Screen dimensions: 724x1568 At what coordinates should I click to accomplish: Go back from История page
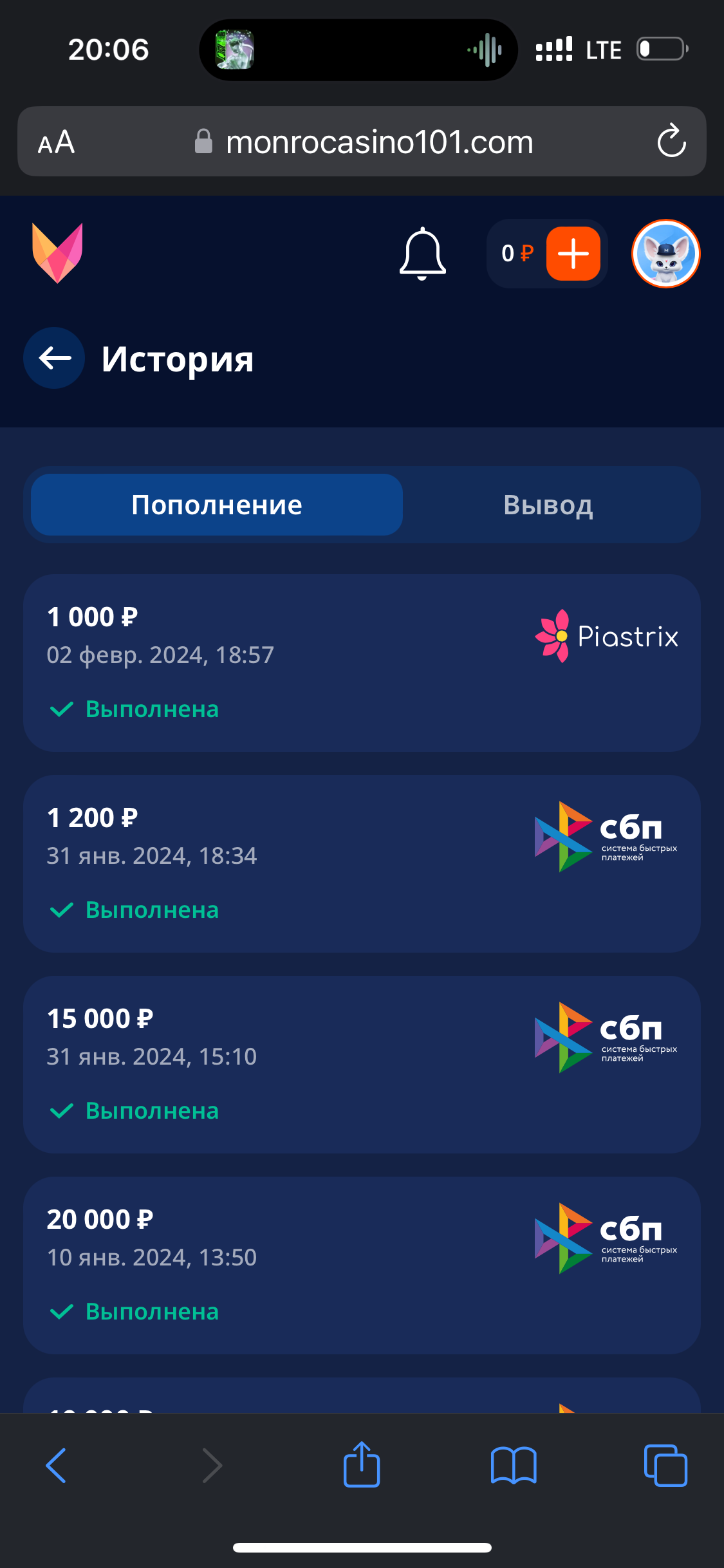(x=54, y=358)
